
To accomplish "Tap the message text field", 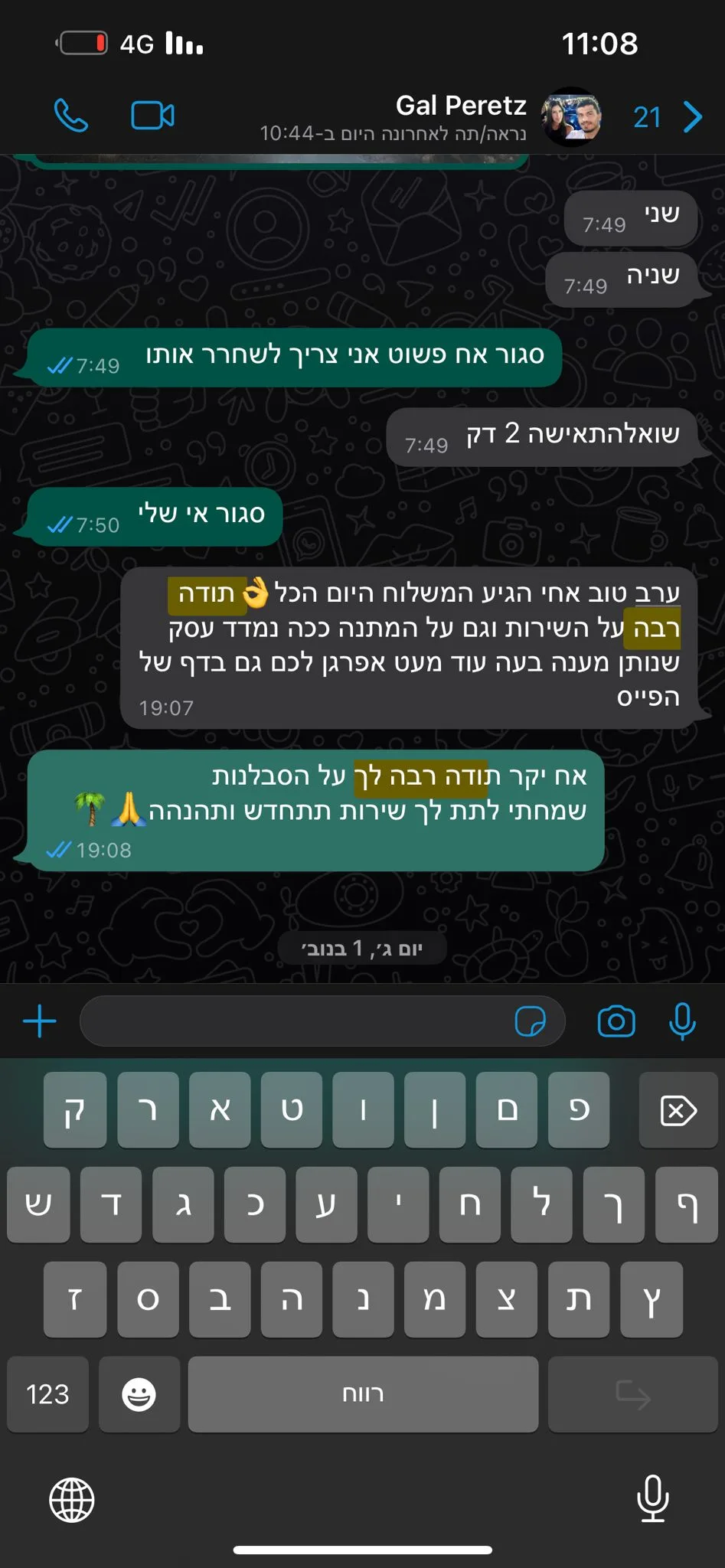I will (299, 1021).
